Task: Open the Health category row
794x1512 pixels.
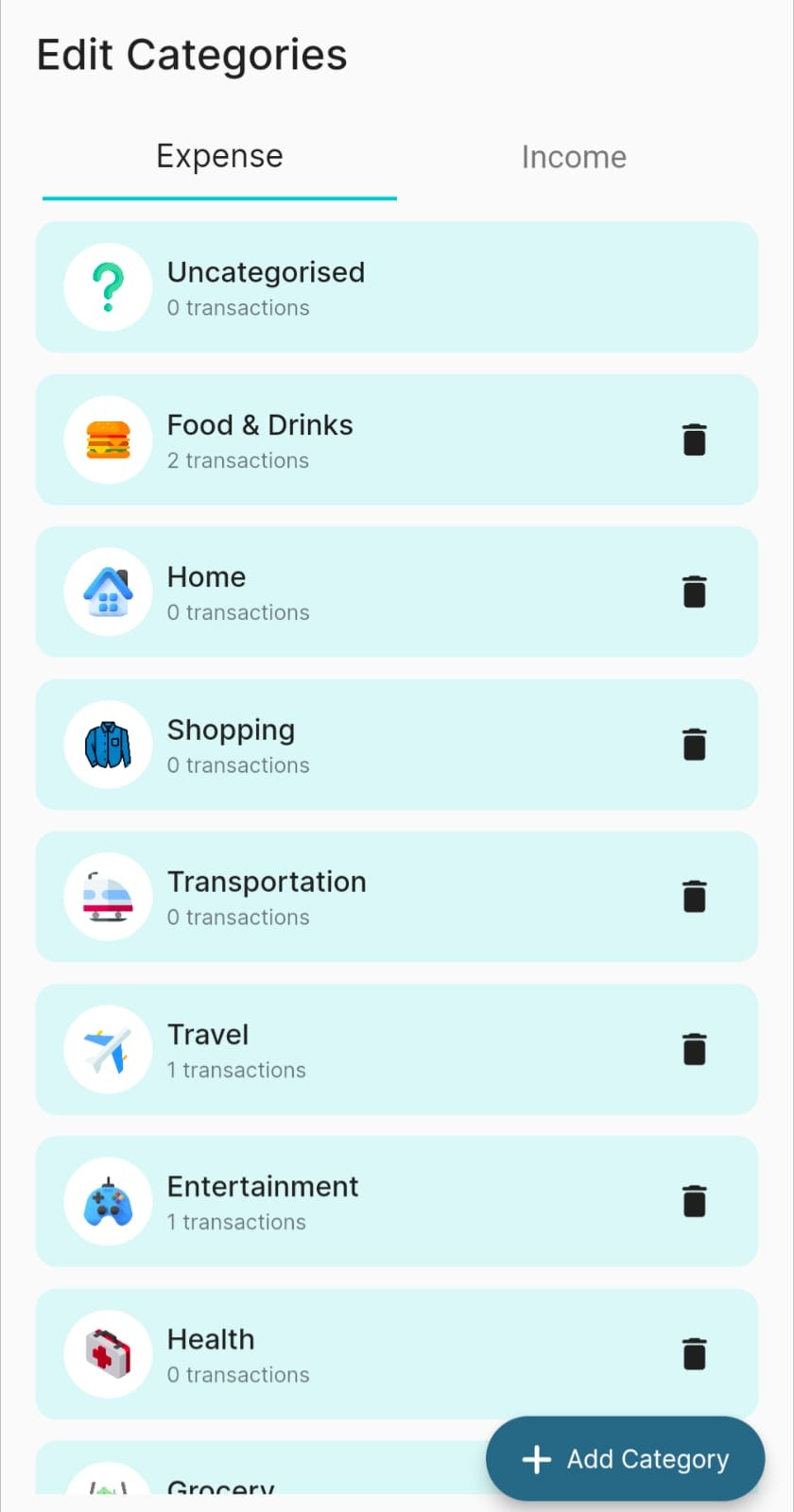Action: coord(378,1354)
